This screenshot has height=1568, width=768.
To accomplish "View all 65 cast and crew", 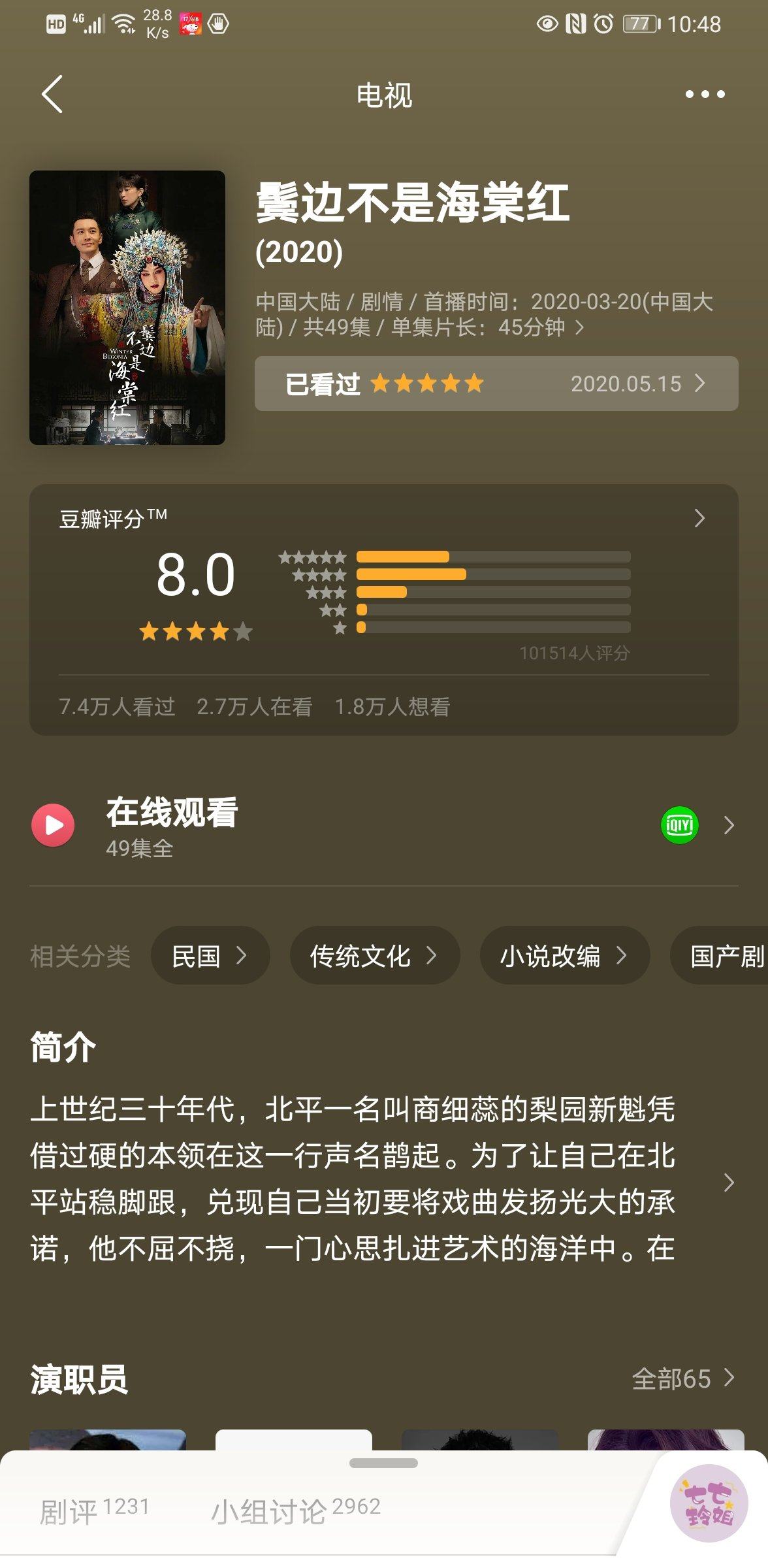I will coord(682,1379).
